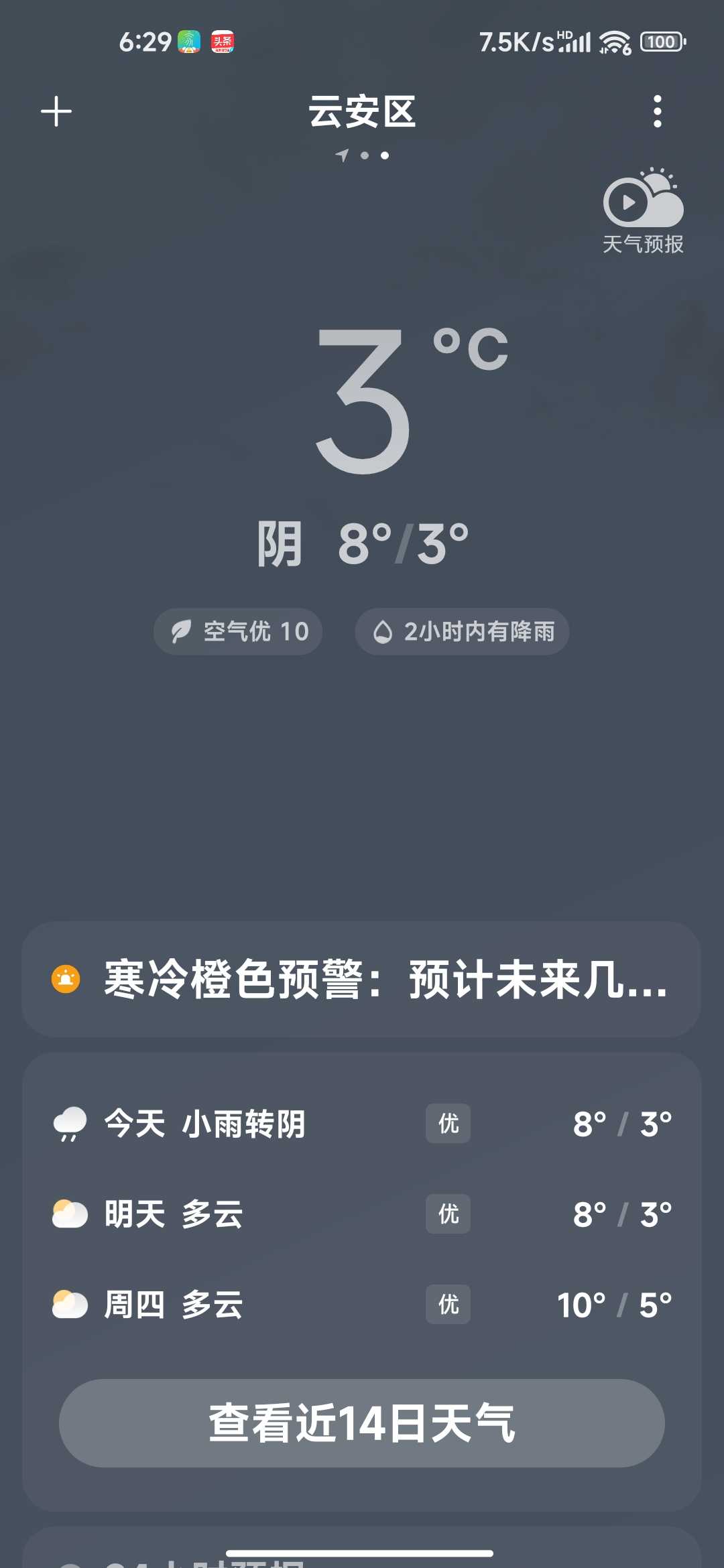Tap 查看近14日天气 button

(x=362, y=1423)
